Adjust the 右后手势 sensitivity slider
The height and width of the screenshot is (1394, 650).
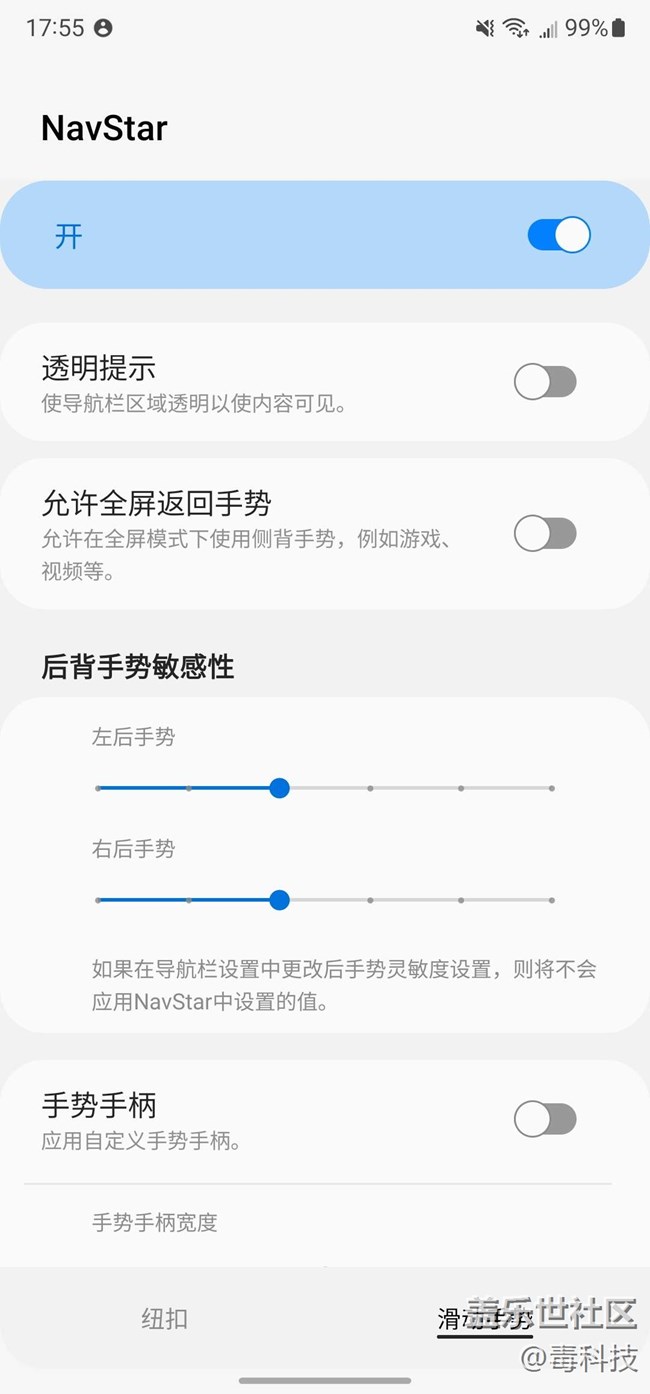pos(280,900)
